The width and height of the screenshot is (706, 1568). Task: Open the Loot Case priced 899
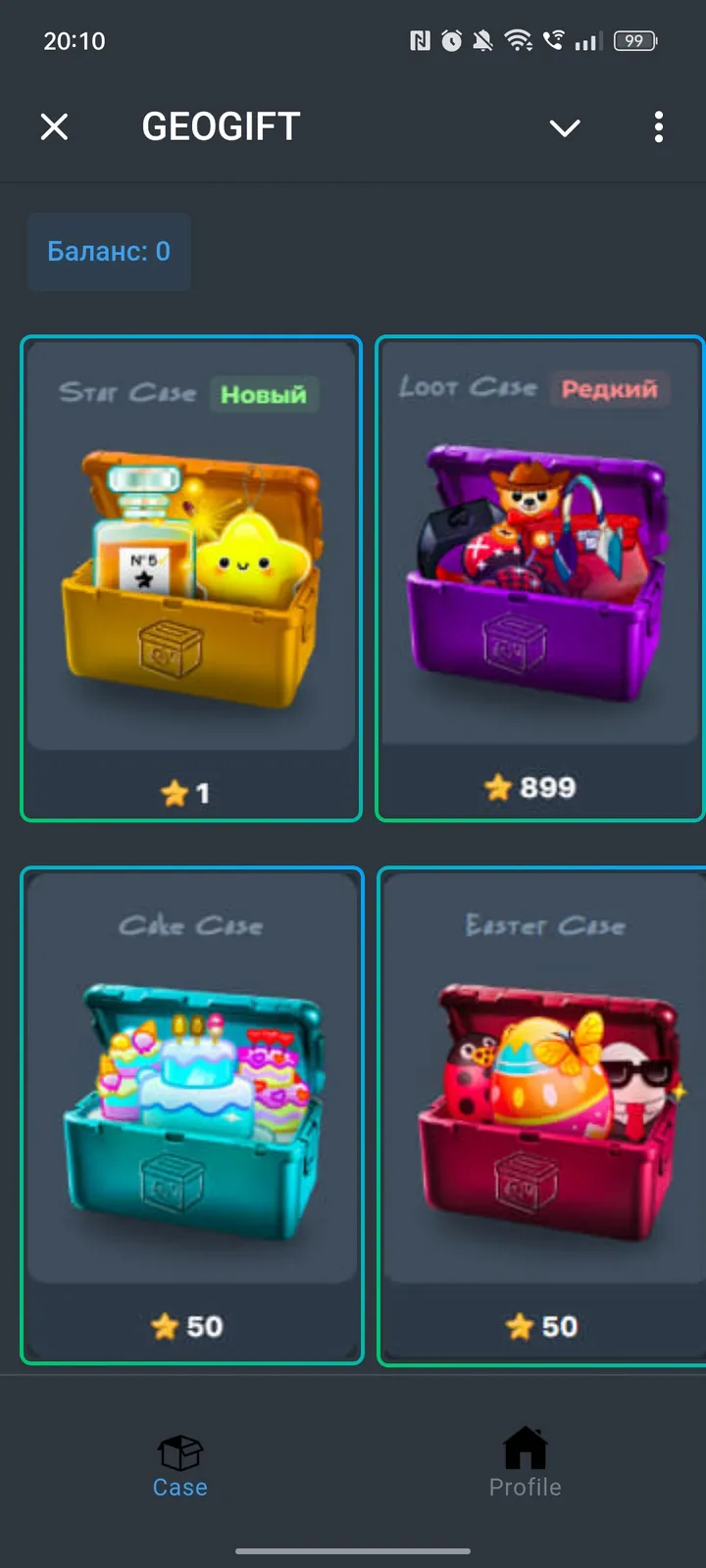point(539,578)
